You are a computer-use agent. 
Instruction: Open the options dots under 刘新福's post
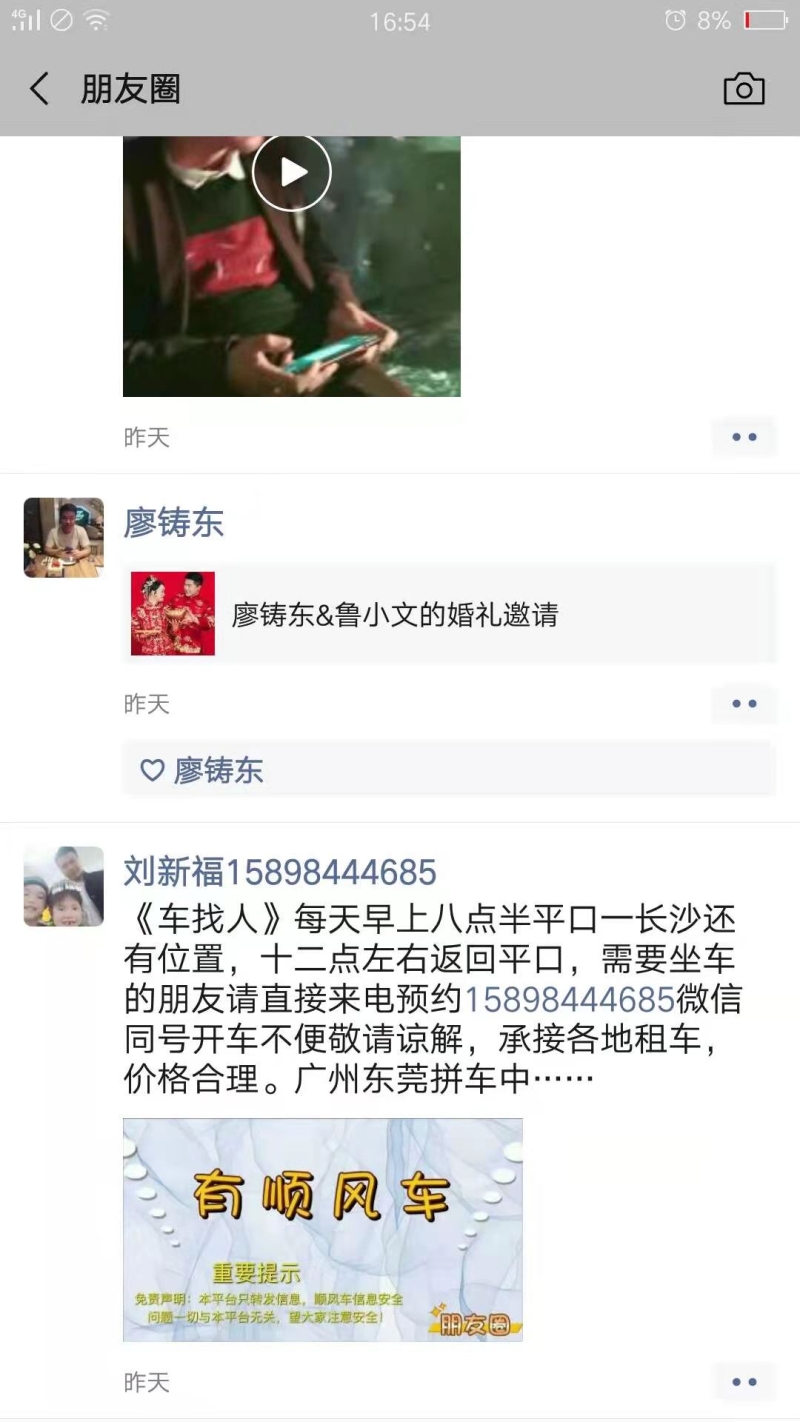click(744, 1382)
